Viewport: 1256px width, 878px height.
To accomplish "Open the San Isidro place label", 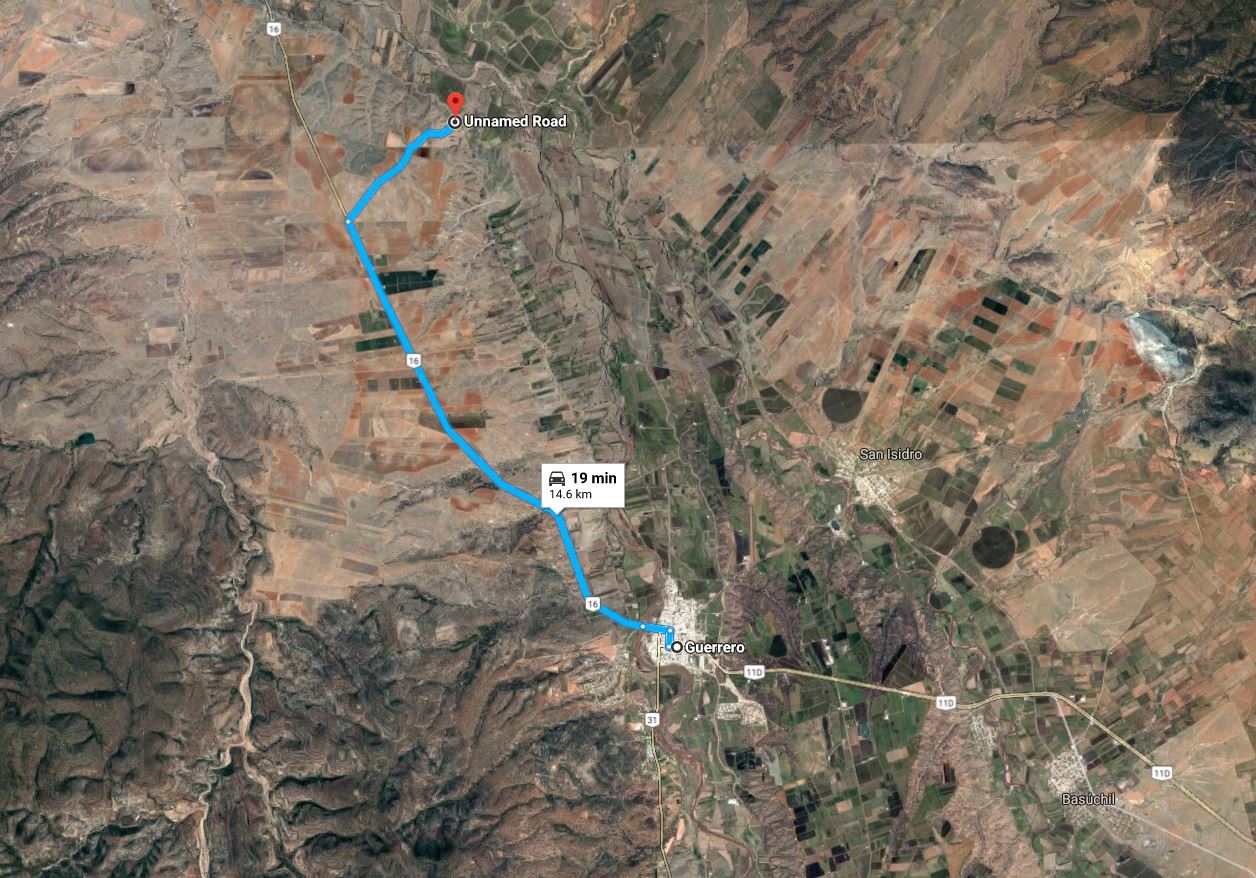I will (x=890, y=454).
